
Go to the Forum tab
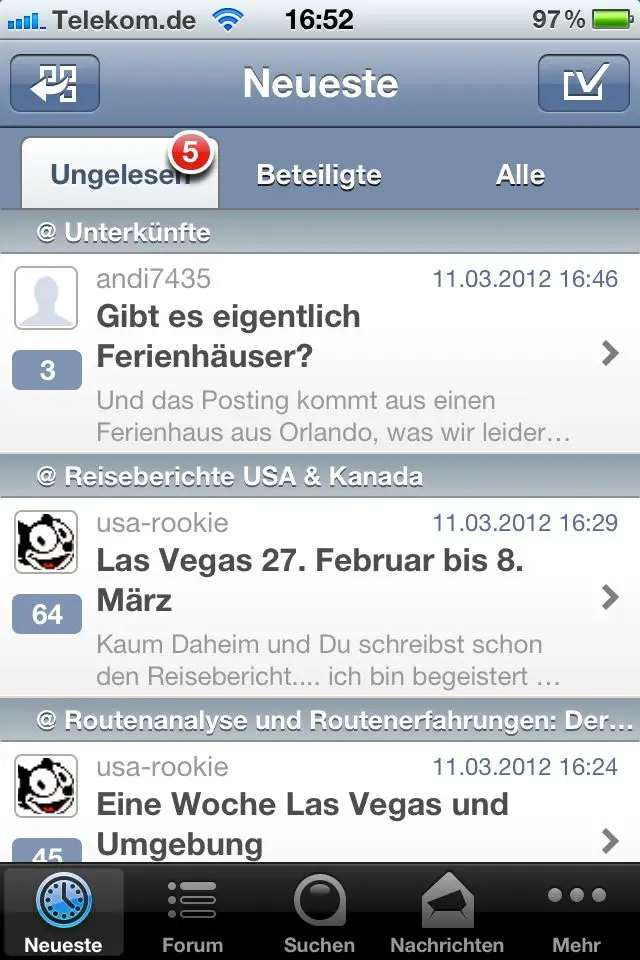pyautogui.click(x=191, y=914)
